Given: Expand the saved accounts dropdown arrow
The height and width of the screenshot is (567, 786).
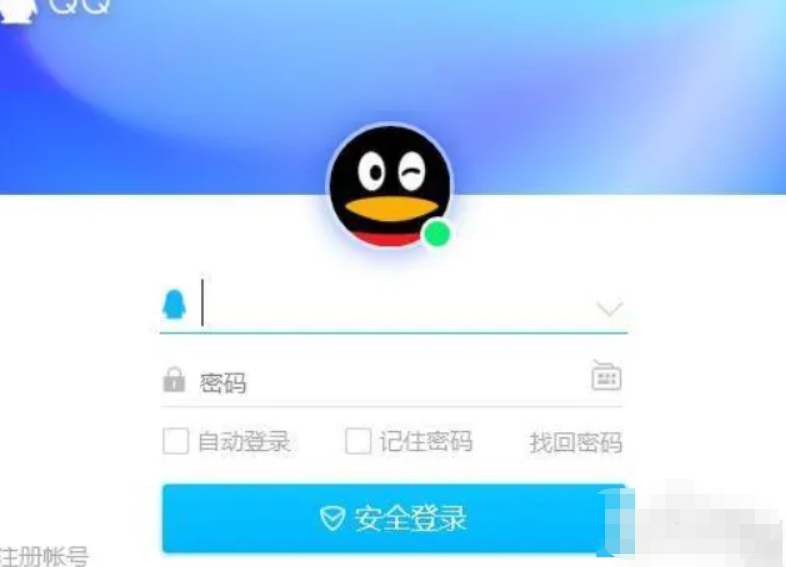Looking at the screenshot, I should pos(609,308).
